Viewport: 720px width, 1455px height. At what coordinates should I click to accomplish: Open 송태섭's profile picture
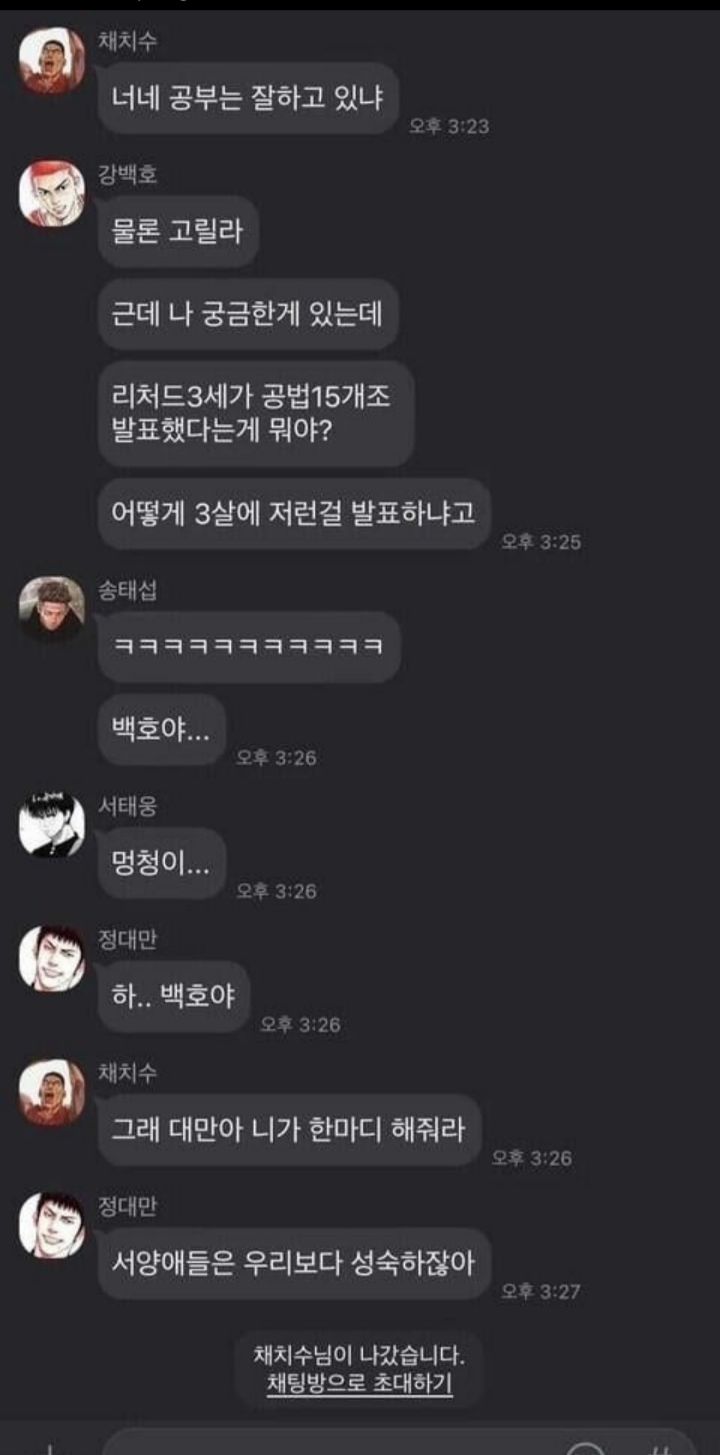pyautogui.click(x=52, y=608)
